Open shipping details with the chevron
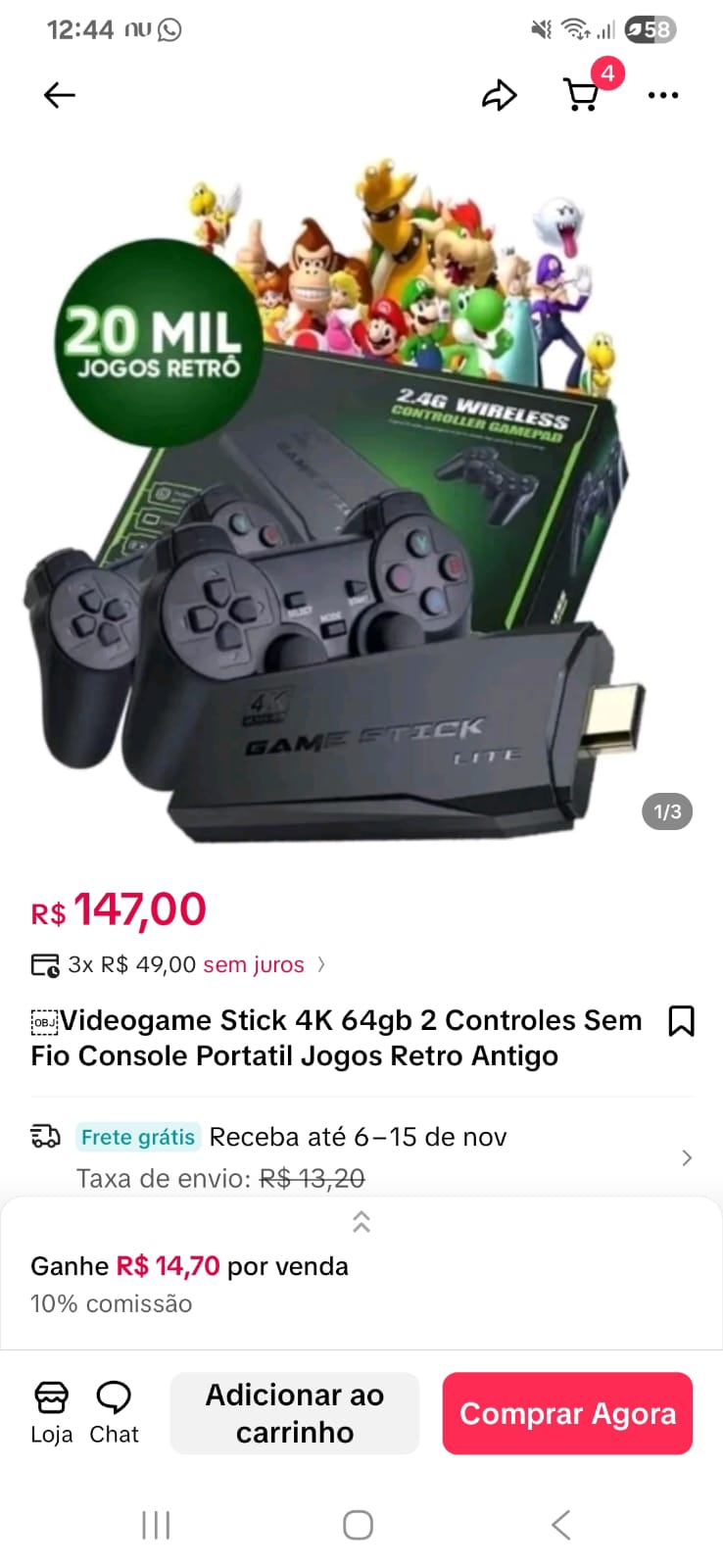Screen dimensions: 723x1568 pyautogui.click(x=686, y=1157)
